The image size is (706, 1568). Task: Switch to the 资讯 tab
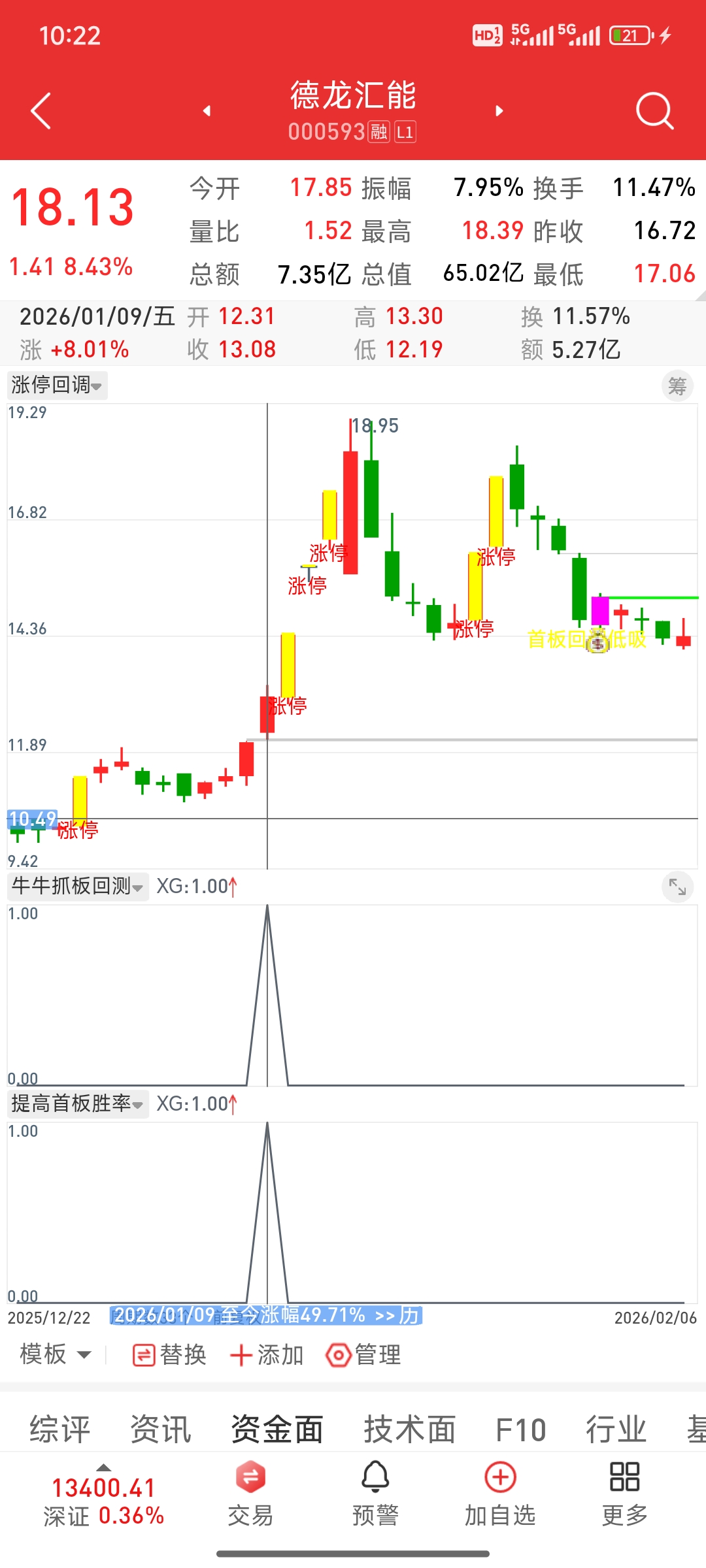point(161,1429)
